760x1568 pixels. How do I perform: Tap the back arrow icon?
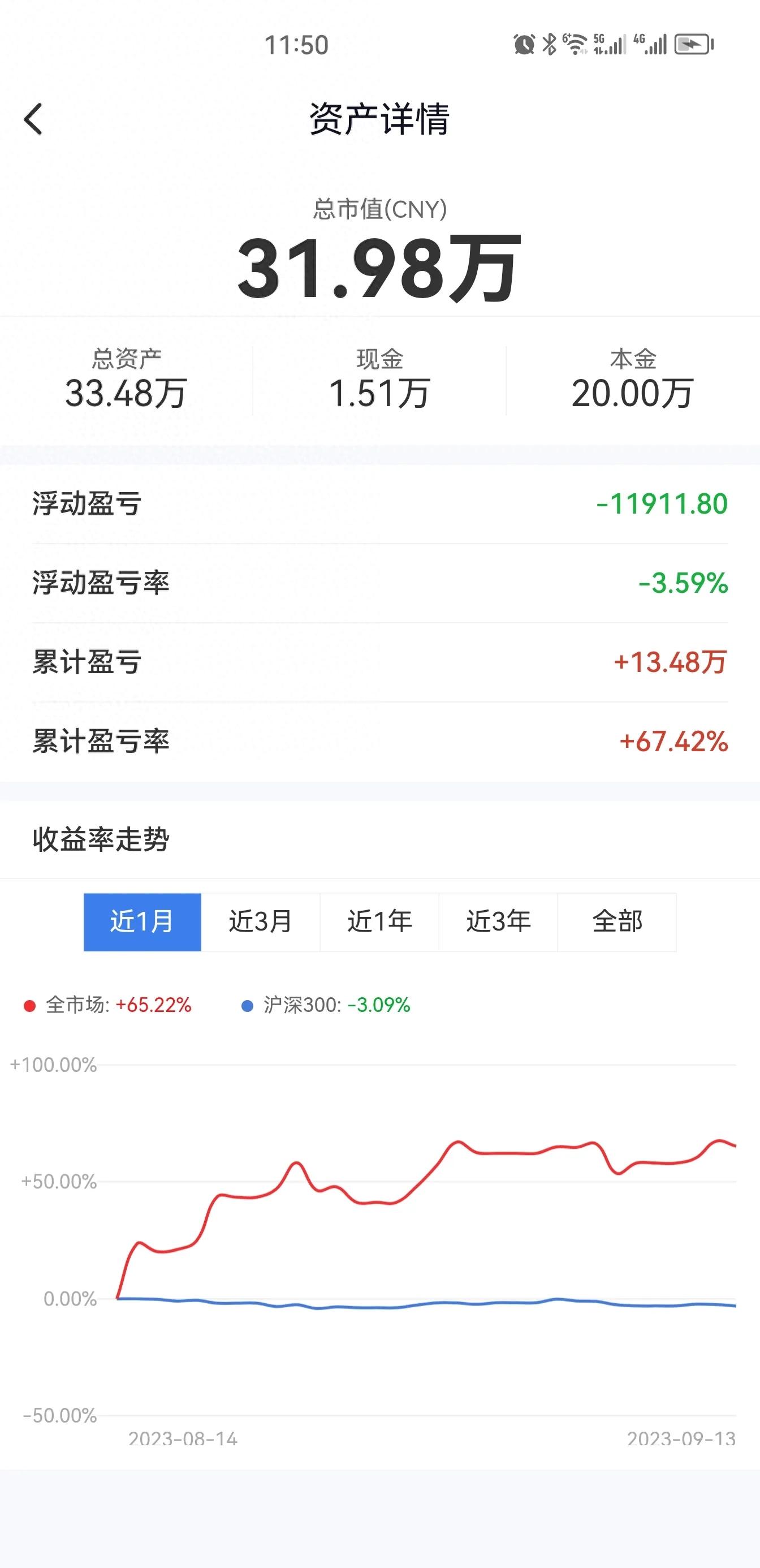(x=33, y=118)
